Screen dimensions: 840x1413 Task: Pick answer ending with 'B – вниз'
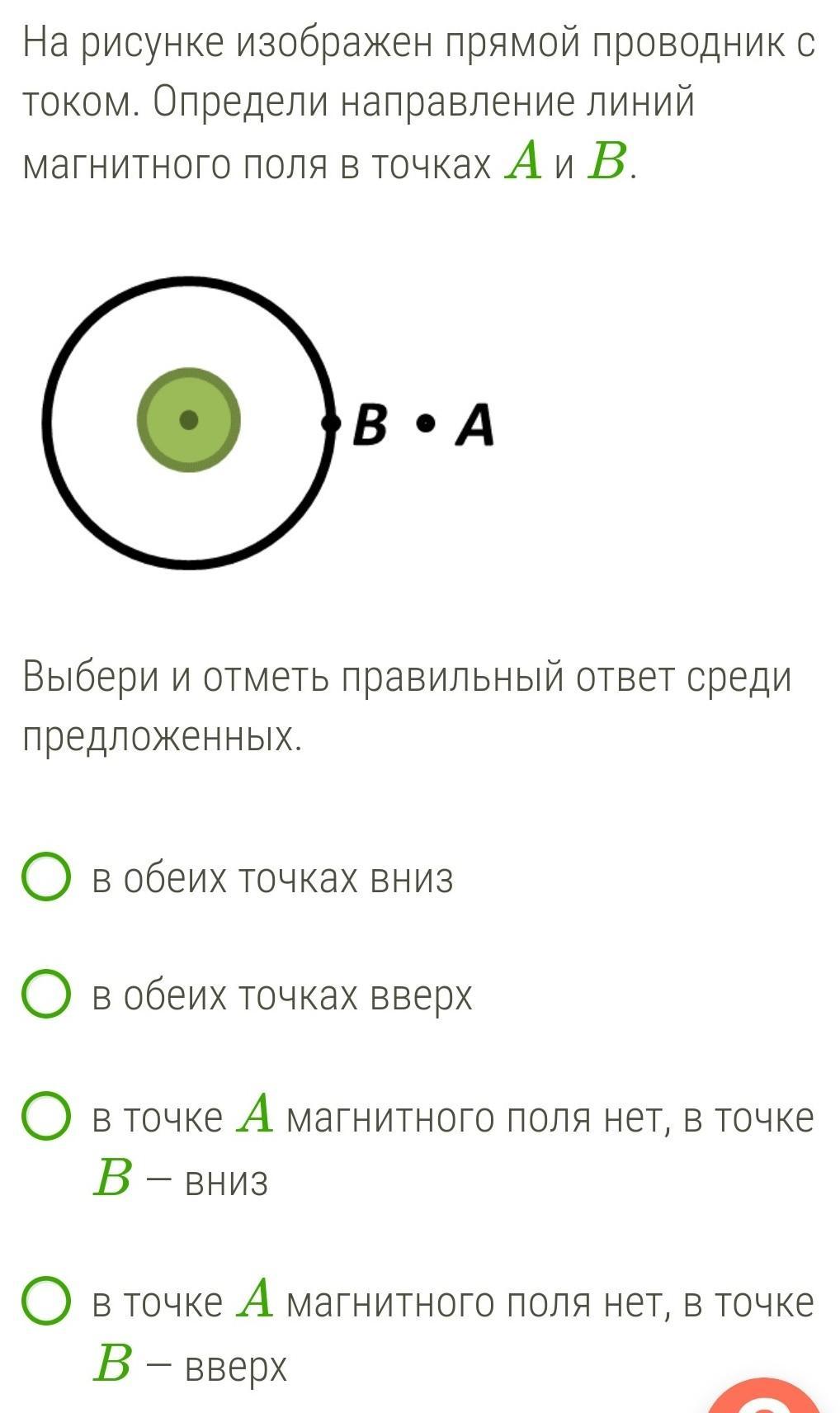[x=45, y=1118]
